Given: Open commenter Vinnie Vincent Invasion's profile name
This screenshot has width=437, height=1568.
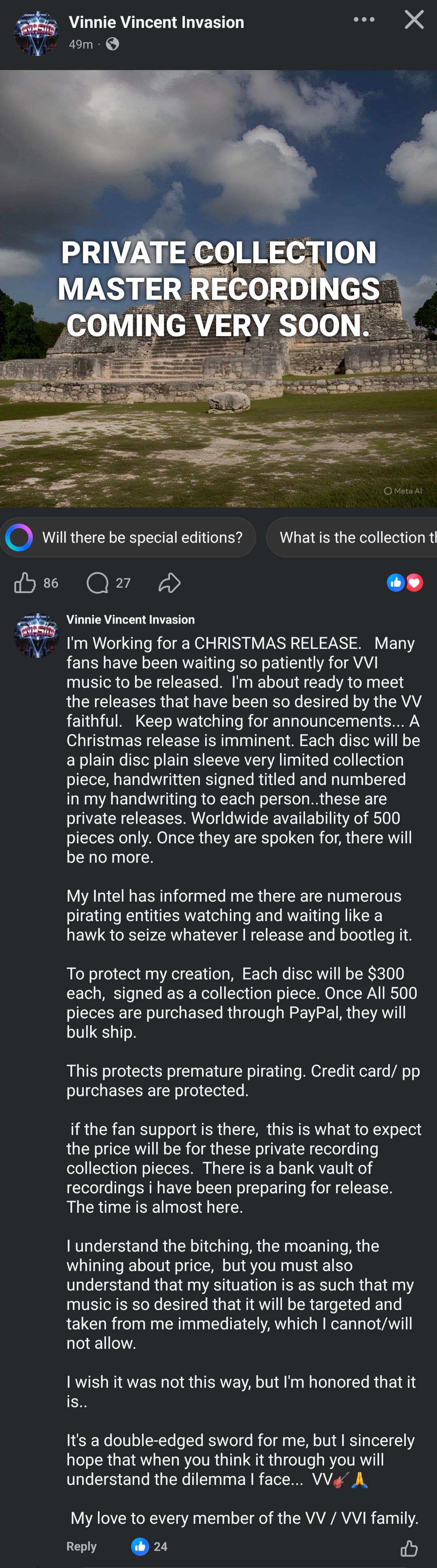Looking at the screenshot, I should point(131,620).
